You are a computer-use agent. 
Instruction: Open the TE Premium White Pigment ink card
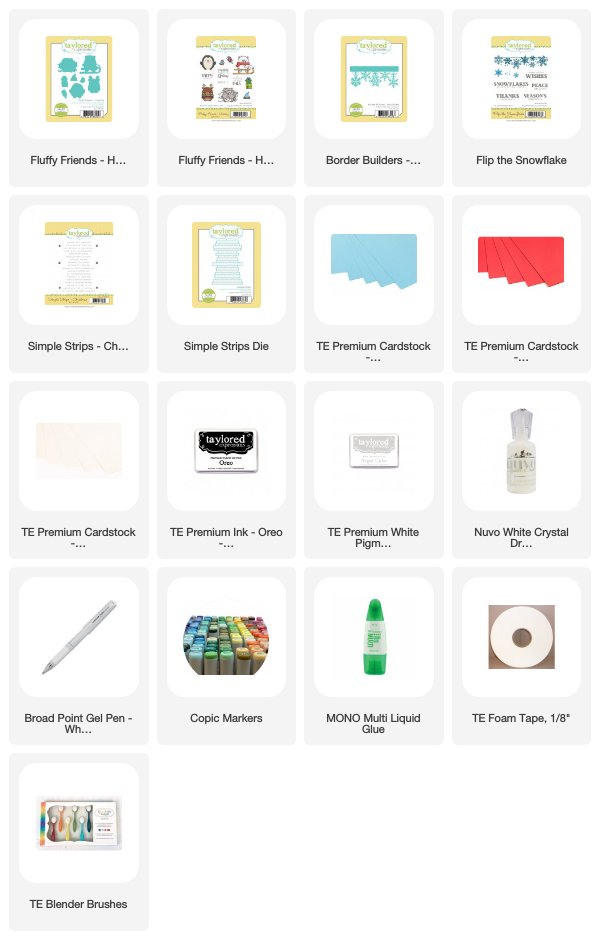[x=374, y=470]
